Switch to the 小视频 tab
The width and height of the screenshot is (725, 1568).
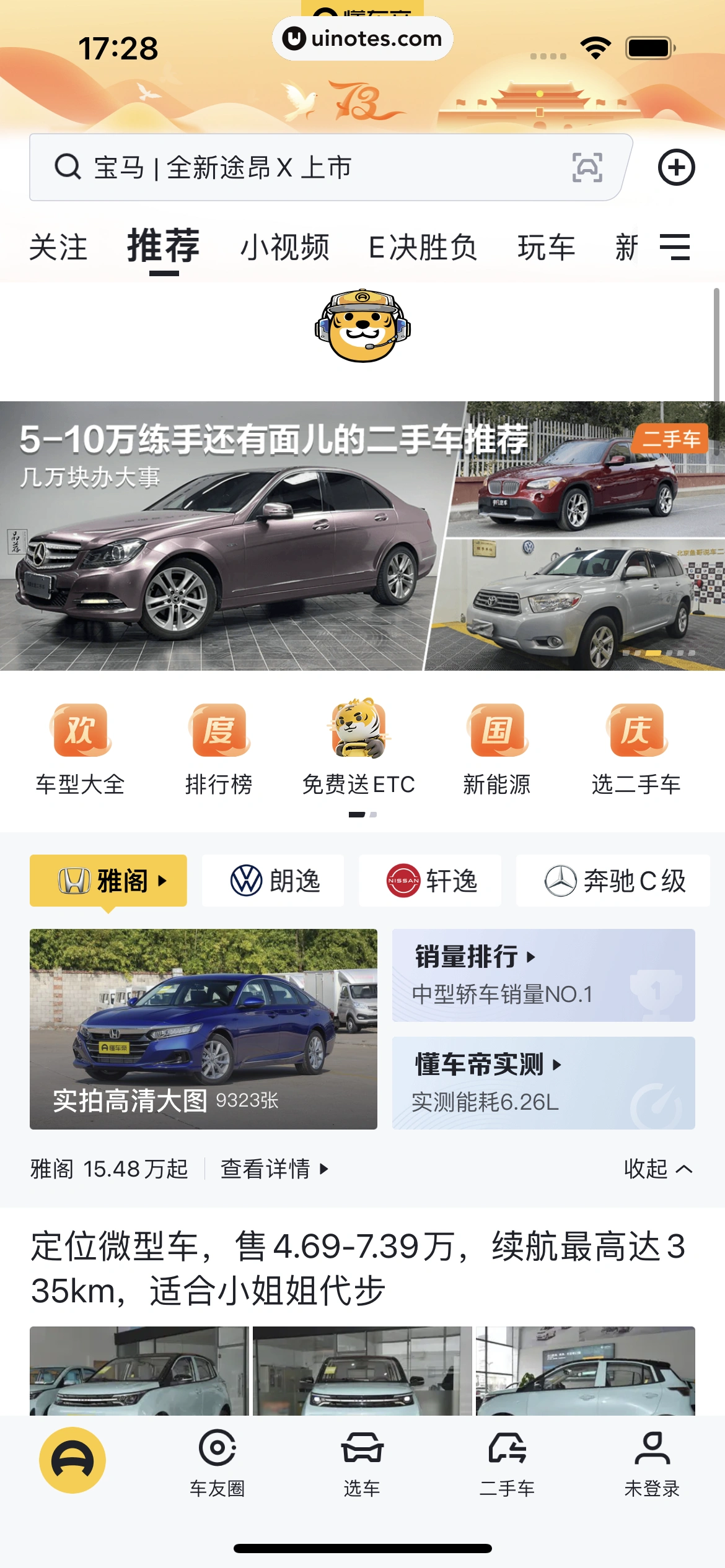point(284,248)
